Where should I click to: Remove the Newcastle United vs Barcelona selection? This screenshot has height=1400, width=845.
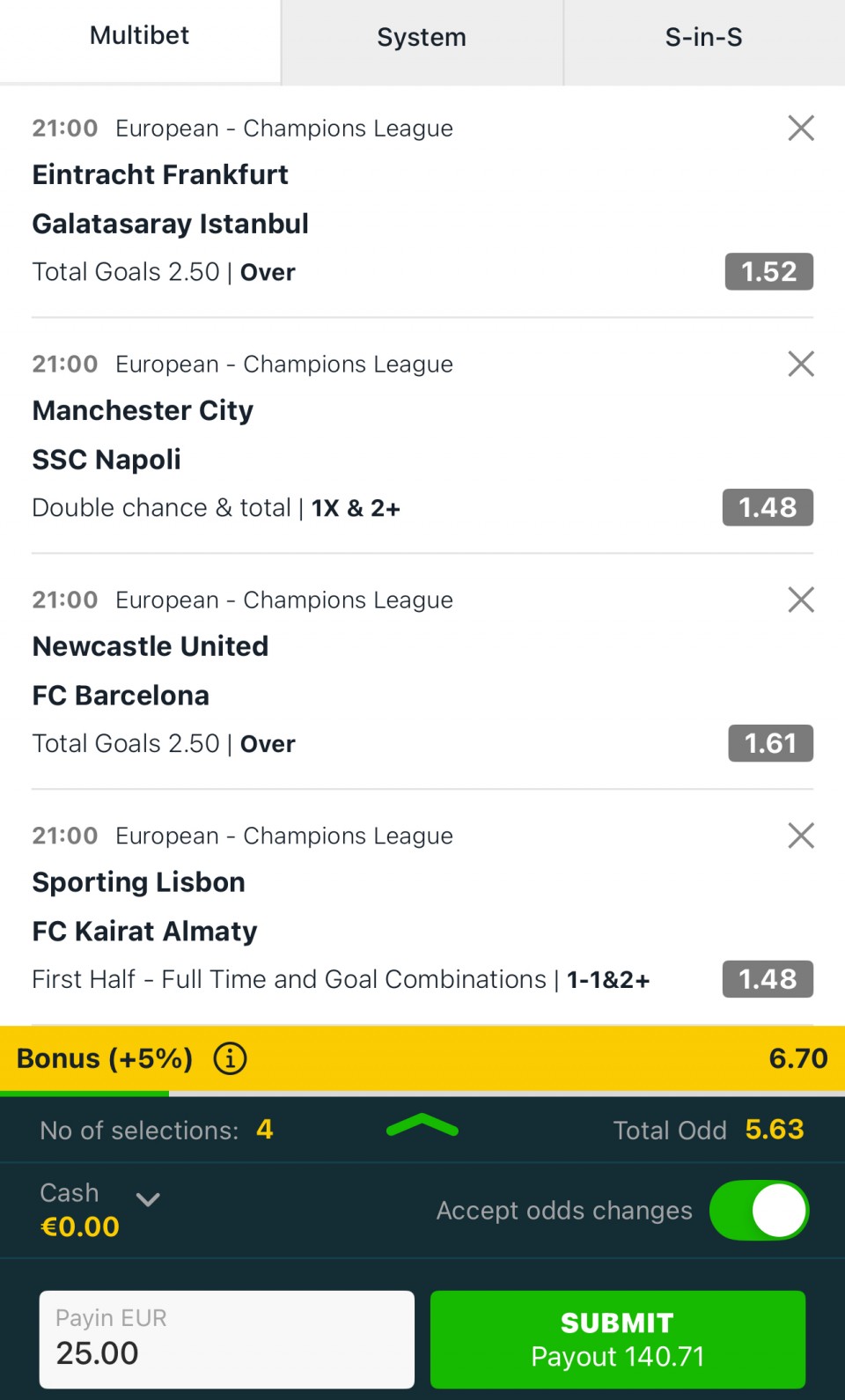coord(801,601)
